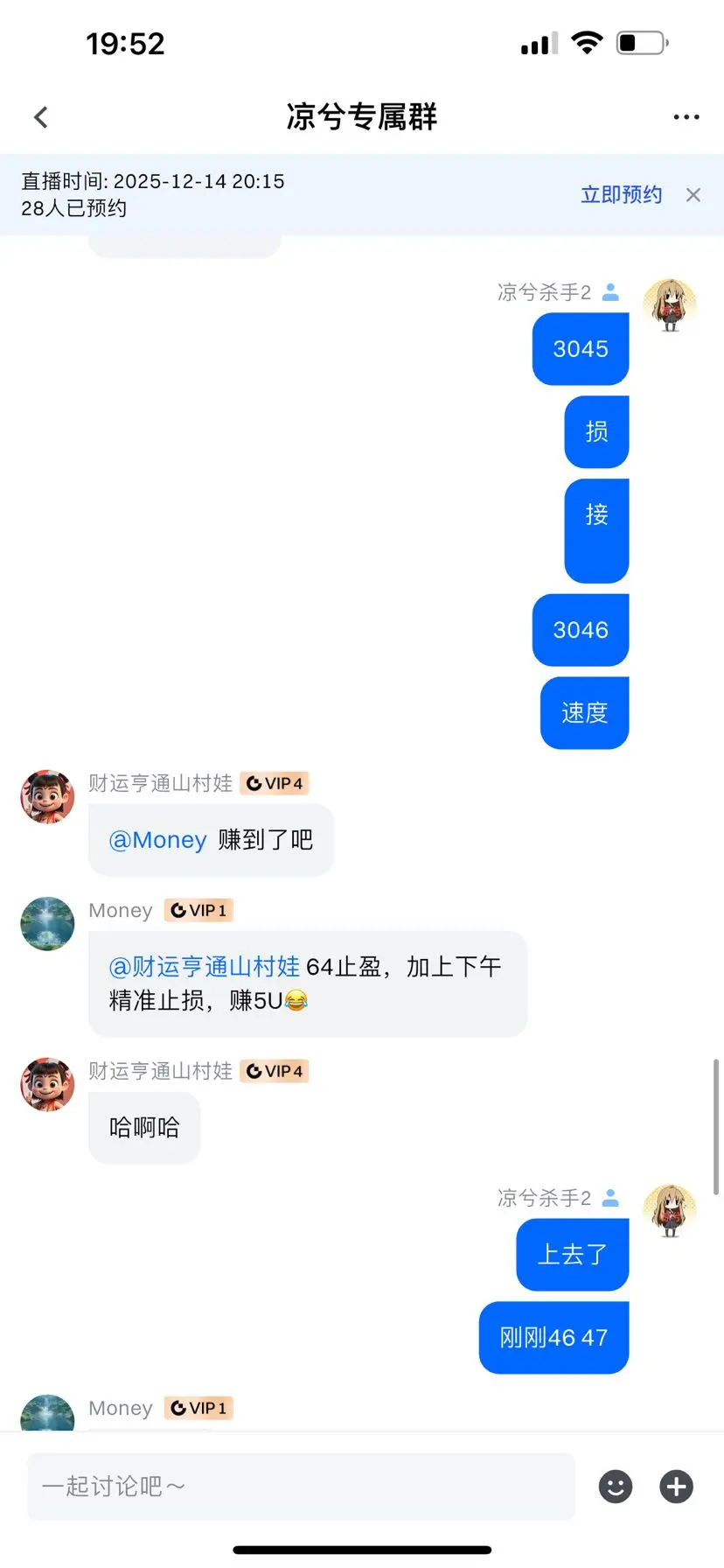Tap the @Money mention in the message
This screenshot has width=724, height=1568.
pyautogui.click(x=157, y=839)
